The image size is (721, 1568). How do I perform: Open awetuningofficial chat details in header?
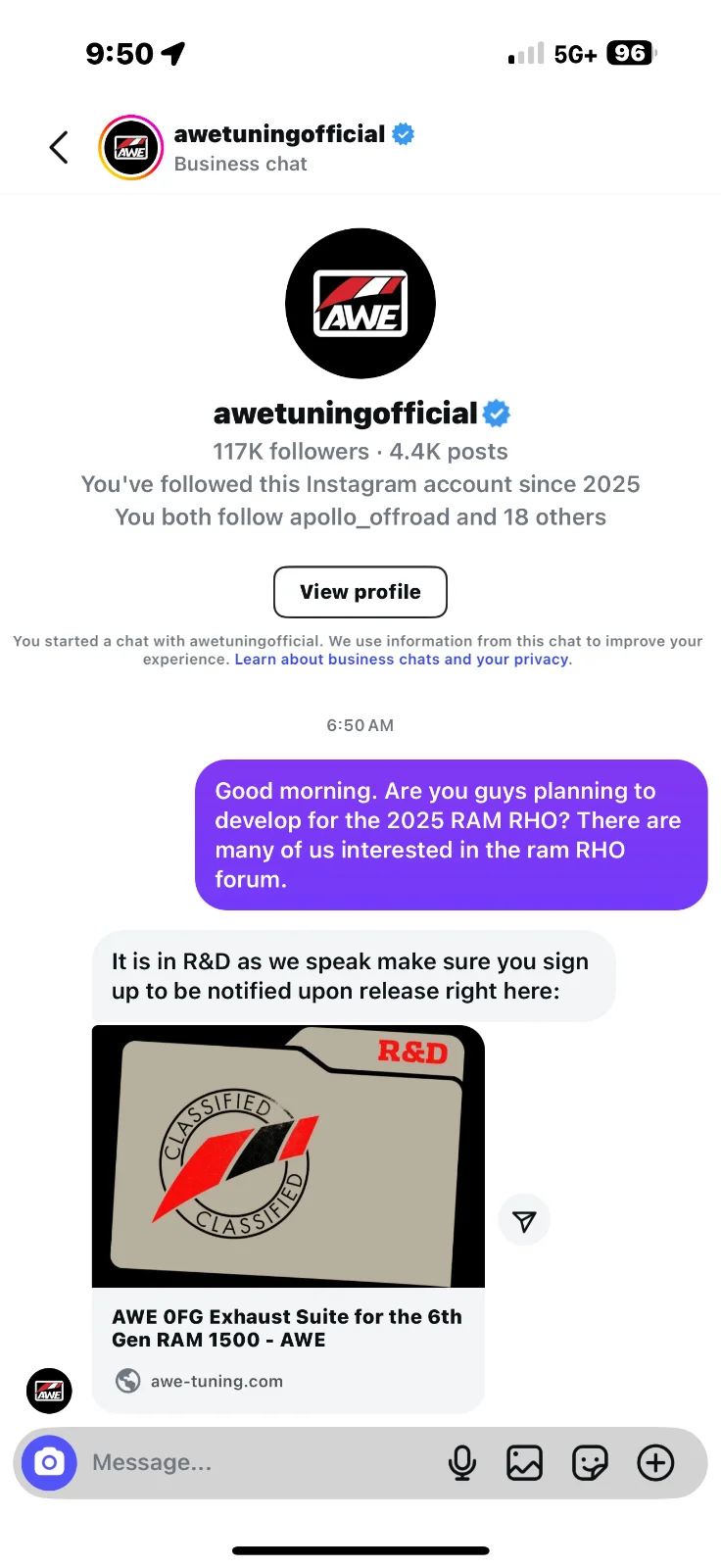[279, 147]
